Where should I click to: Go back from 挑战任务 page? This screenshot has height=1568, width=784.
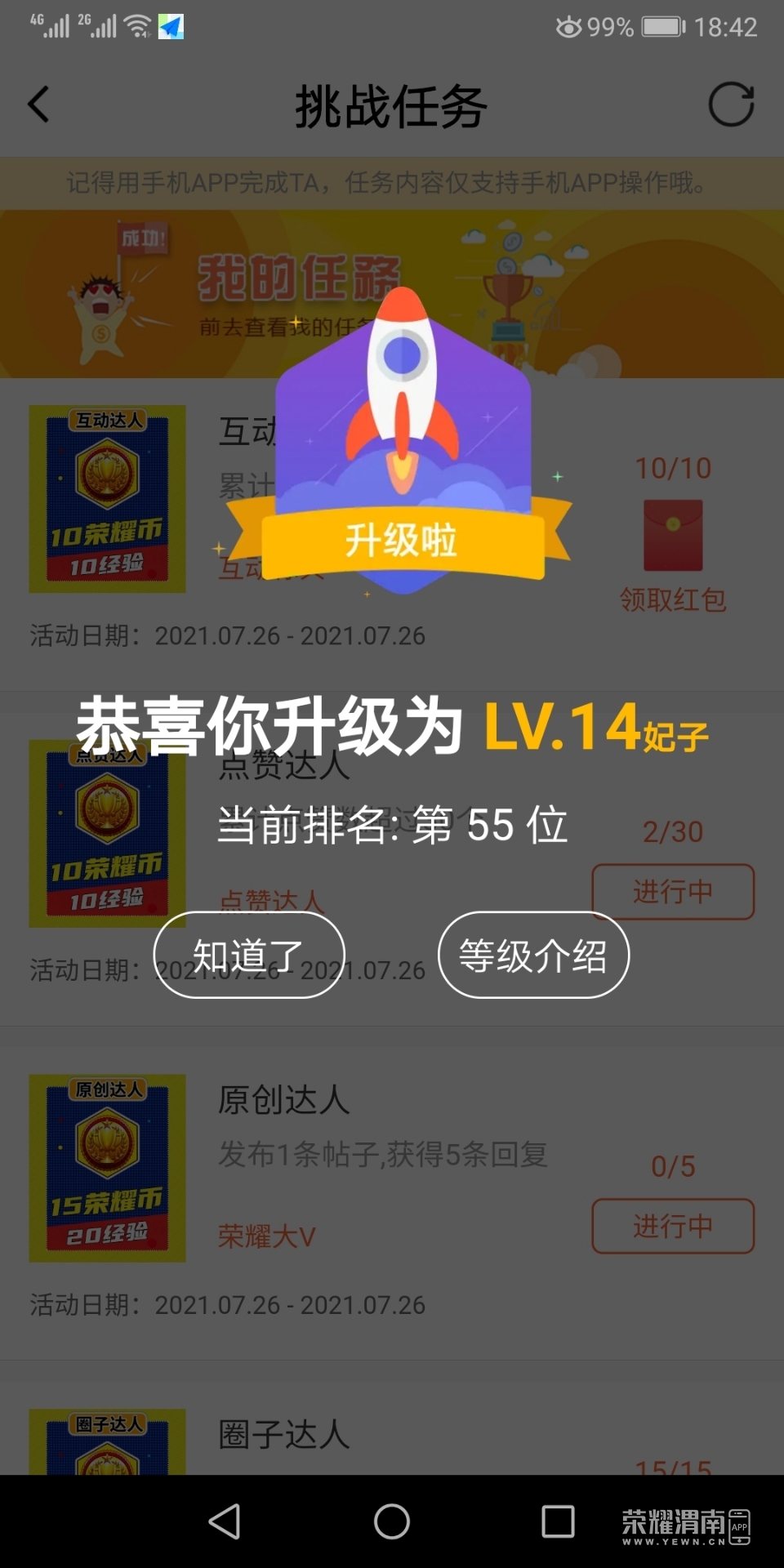coord(38,105)
